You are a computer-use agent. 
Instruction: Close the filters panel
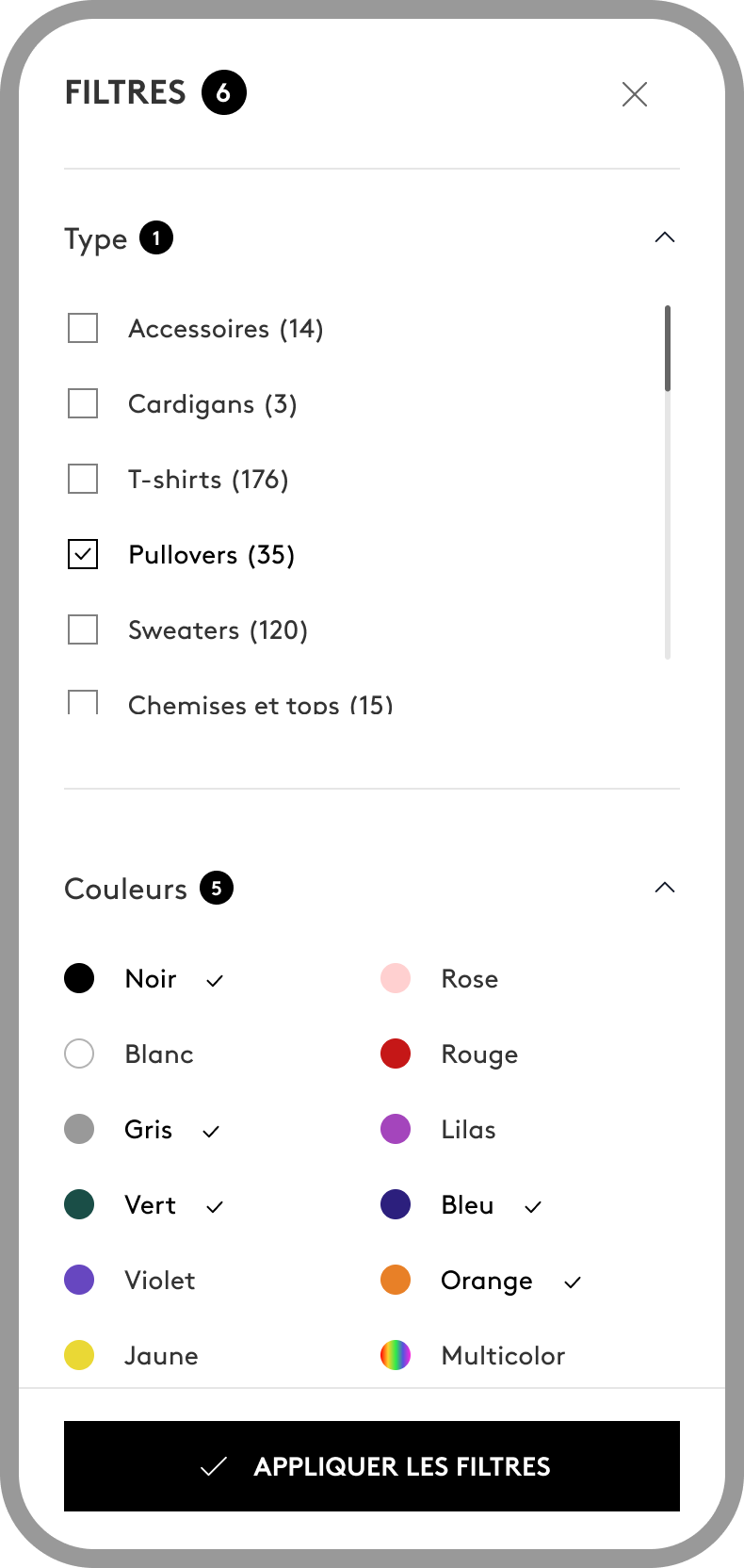[635, 94]
